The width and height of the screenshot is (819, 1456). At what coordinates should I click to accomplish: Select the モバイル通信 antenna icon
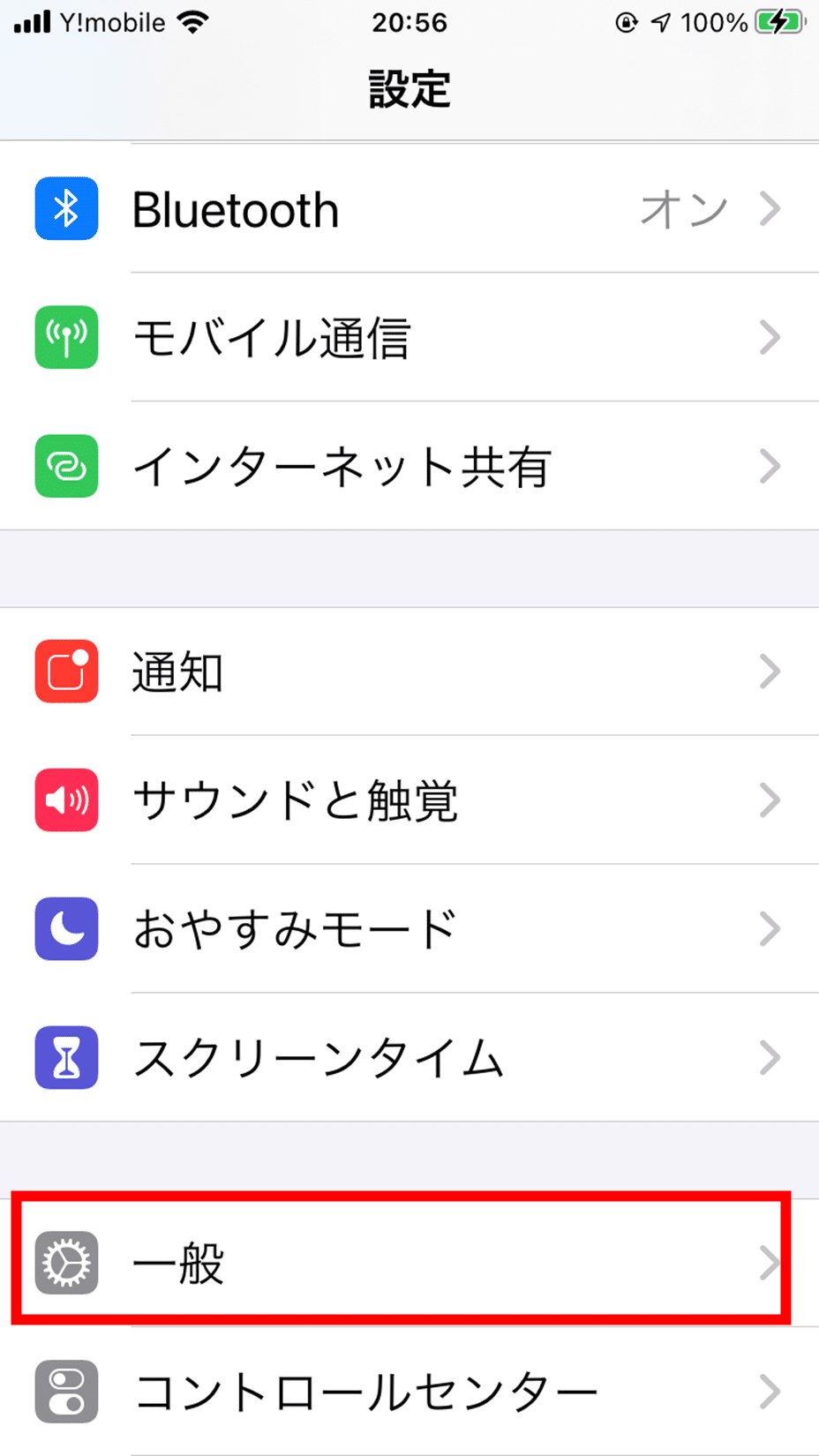coord(65,337)
